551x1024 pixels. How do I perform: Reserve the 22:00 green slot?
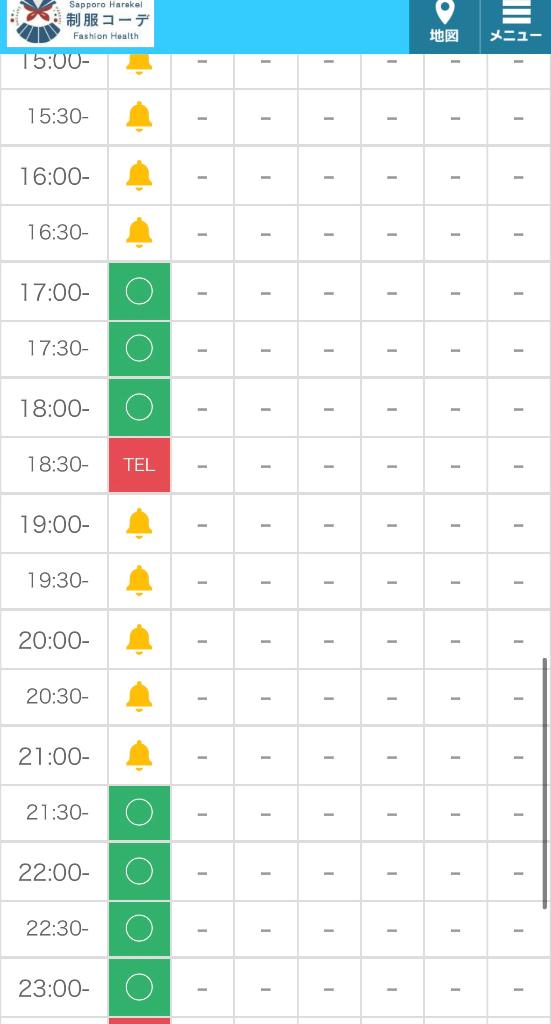pos(139,871)
